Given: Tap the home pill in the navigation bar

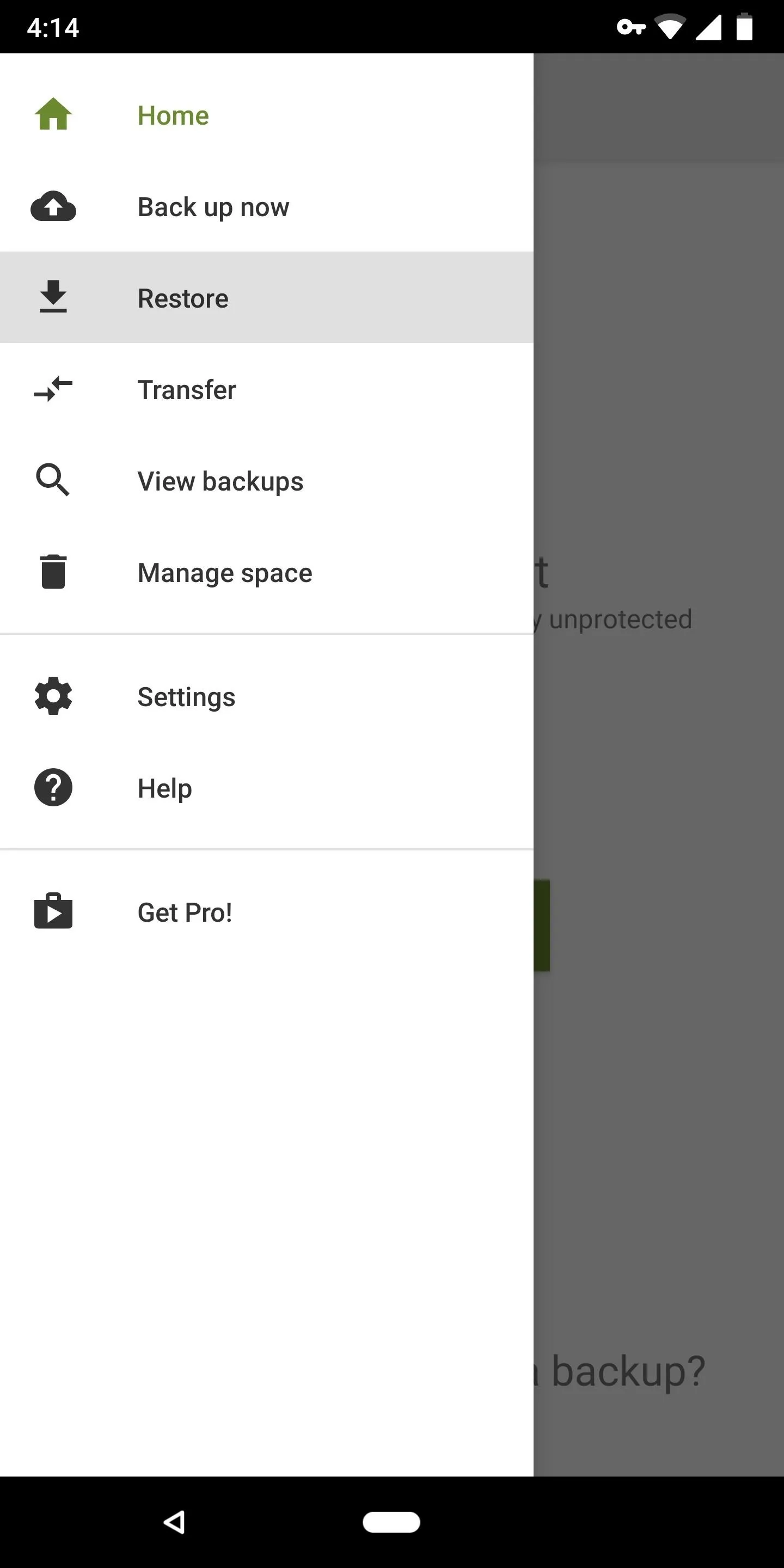Looking at the screenshot, I should [391, 1522].
